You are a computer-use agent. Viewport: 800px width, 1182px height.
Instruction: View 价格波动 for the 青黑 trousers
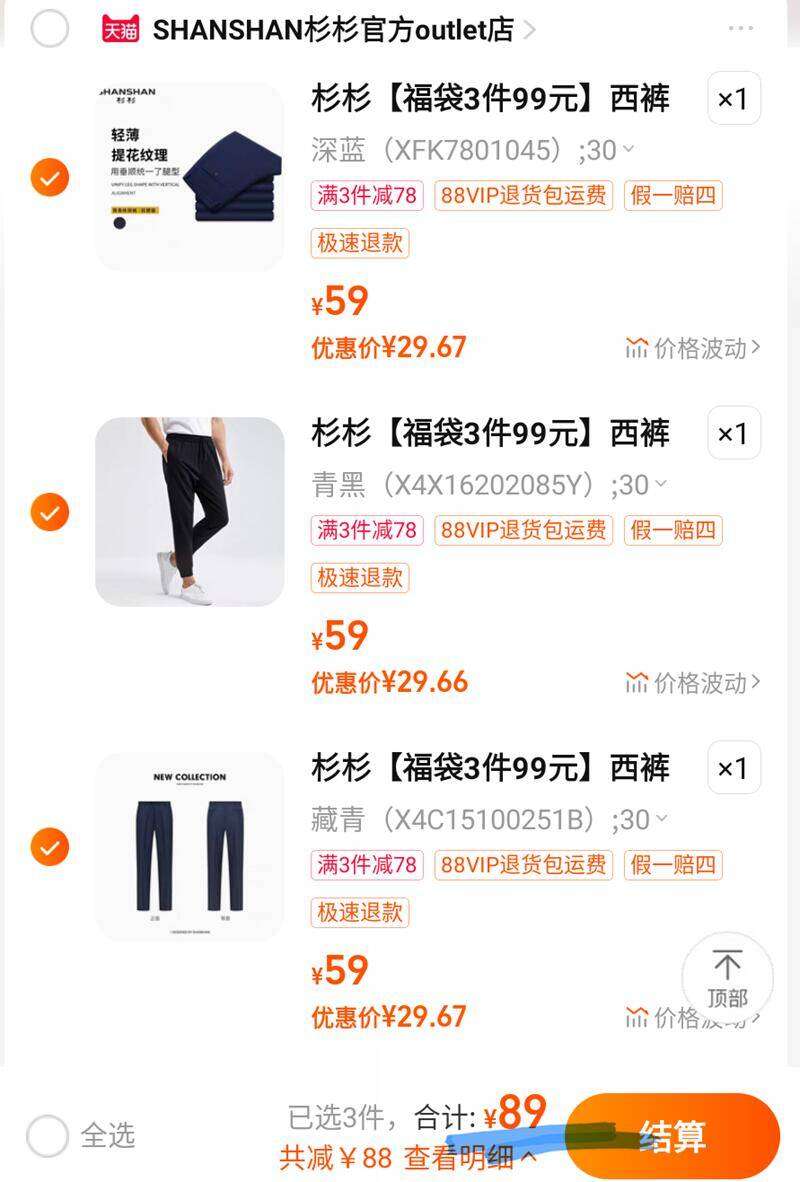click(x=692, y=682)
